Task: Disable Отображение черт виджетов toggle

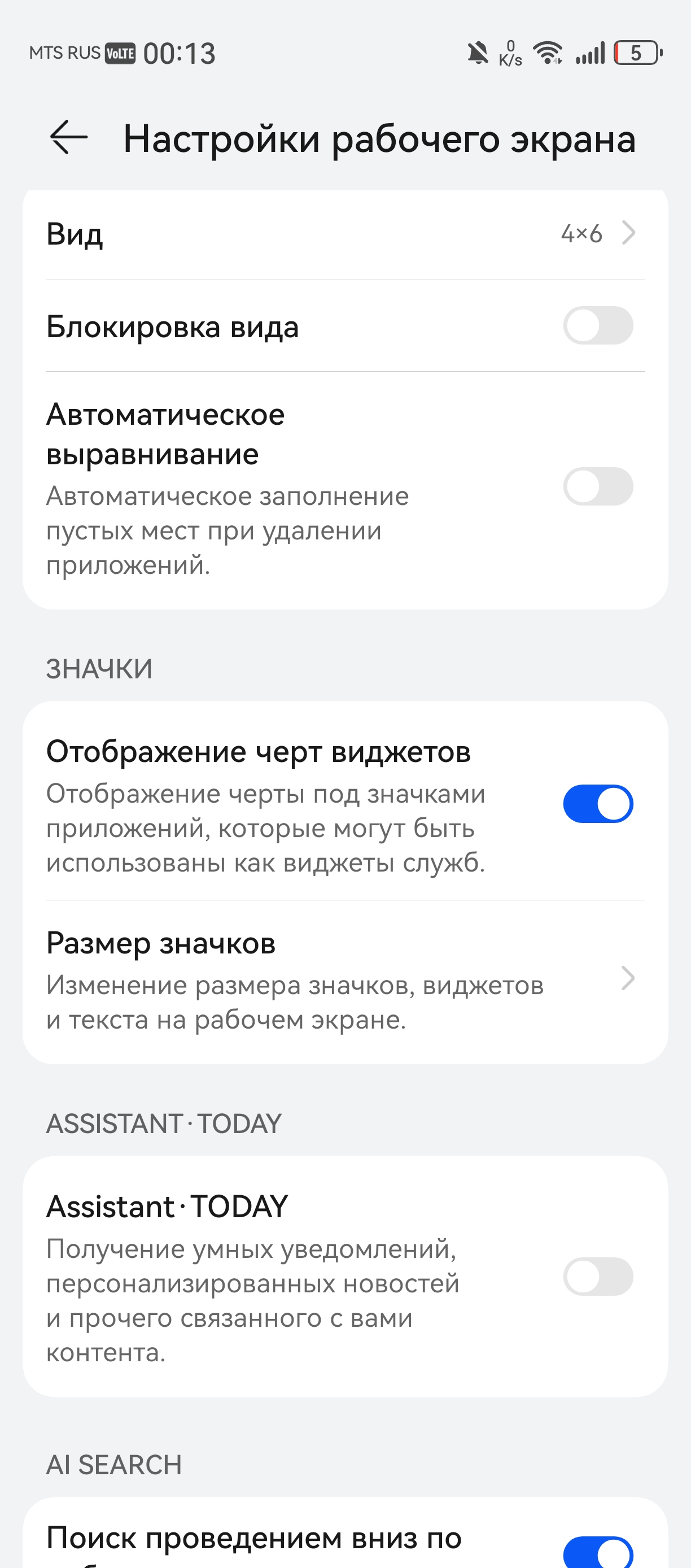Action: tap(597, 803)
